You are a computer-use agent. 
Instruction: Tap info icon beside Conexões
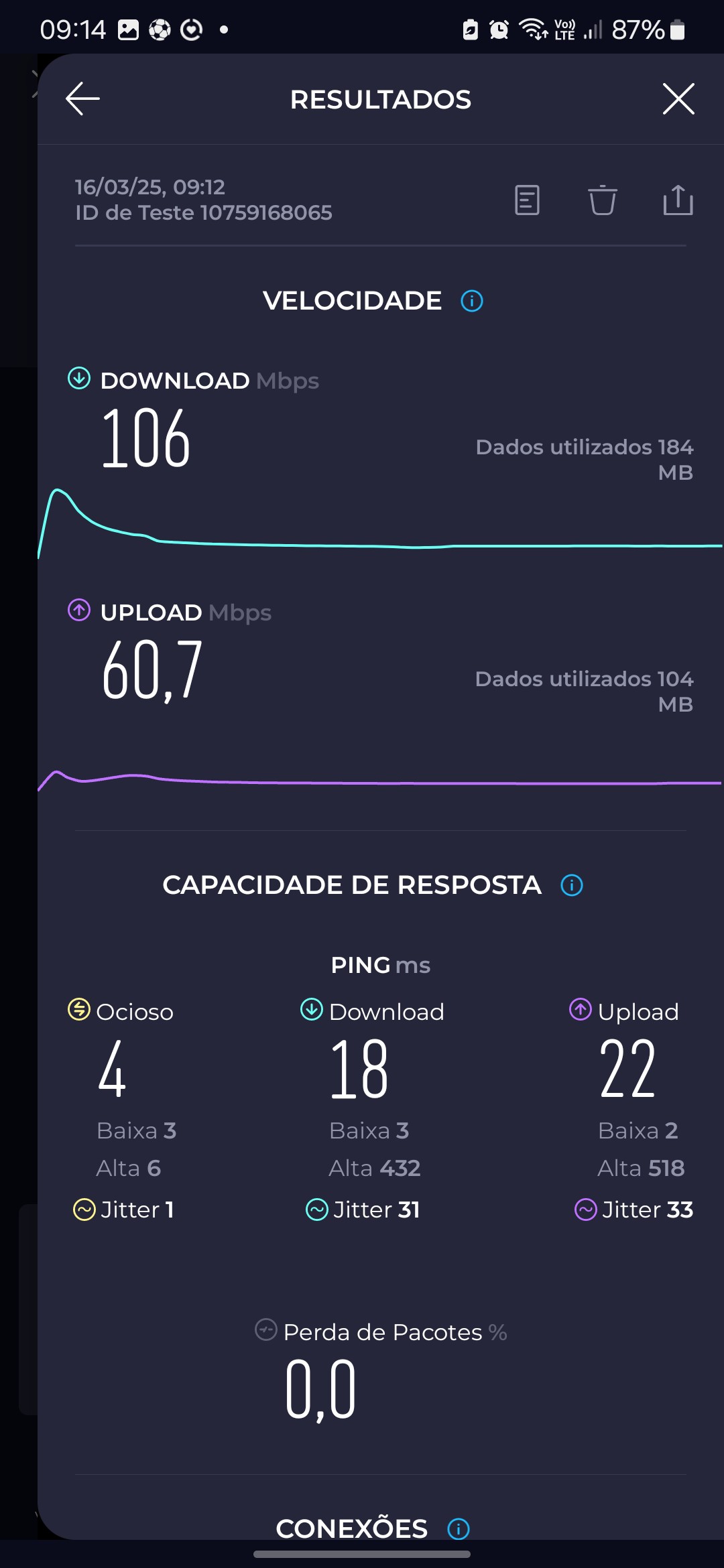459,1528
